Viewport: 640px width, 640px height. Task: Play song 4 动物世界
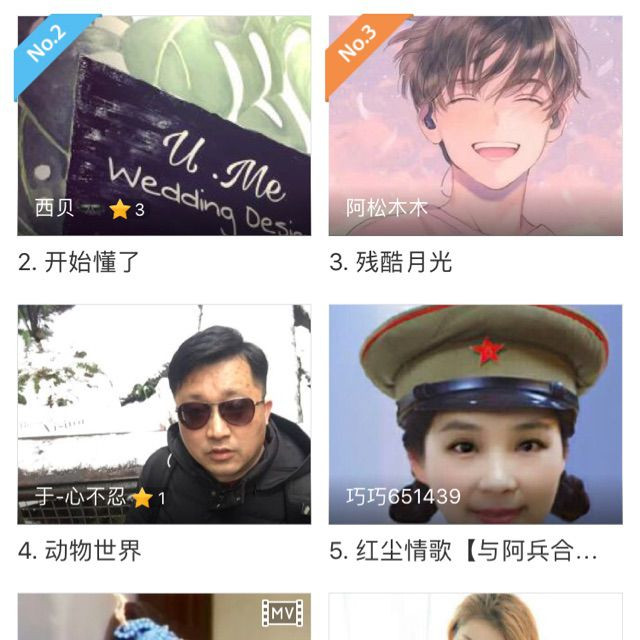click(164, 414)
